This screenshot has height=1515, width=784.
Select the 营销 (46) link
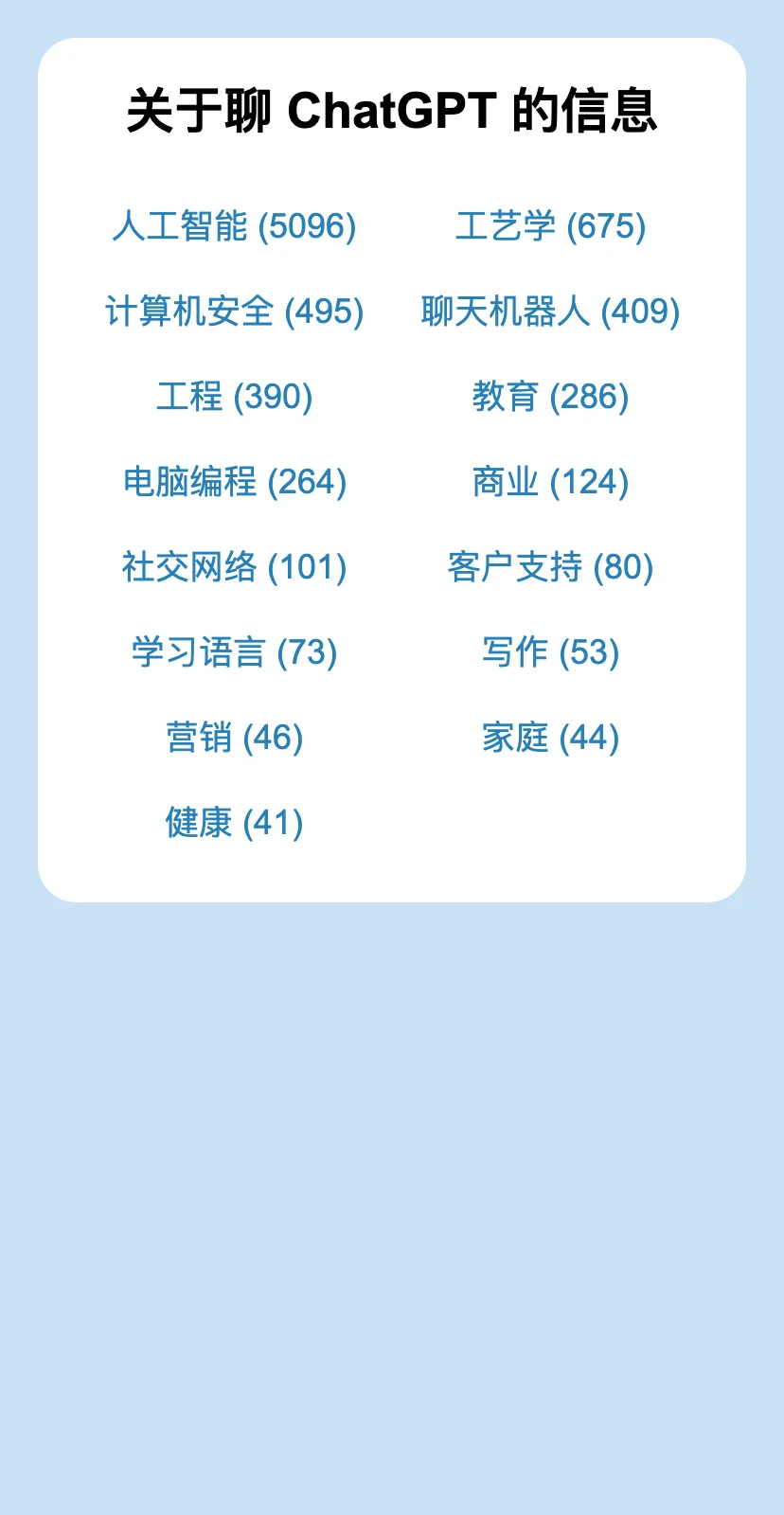[x=234, y=738]
